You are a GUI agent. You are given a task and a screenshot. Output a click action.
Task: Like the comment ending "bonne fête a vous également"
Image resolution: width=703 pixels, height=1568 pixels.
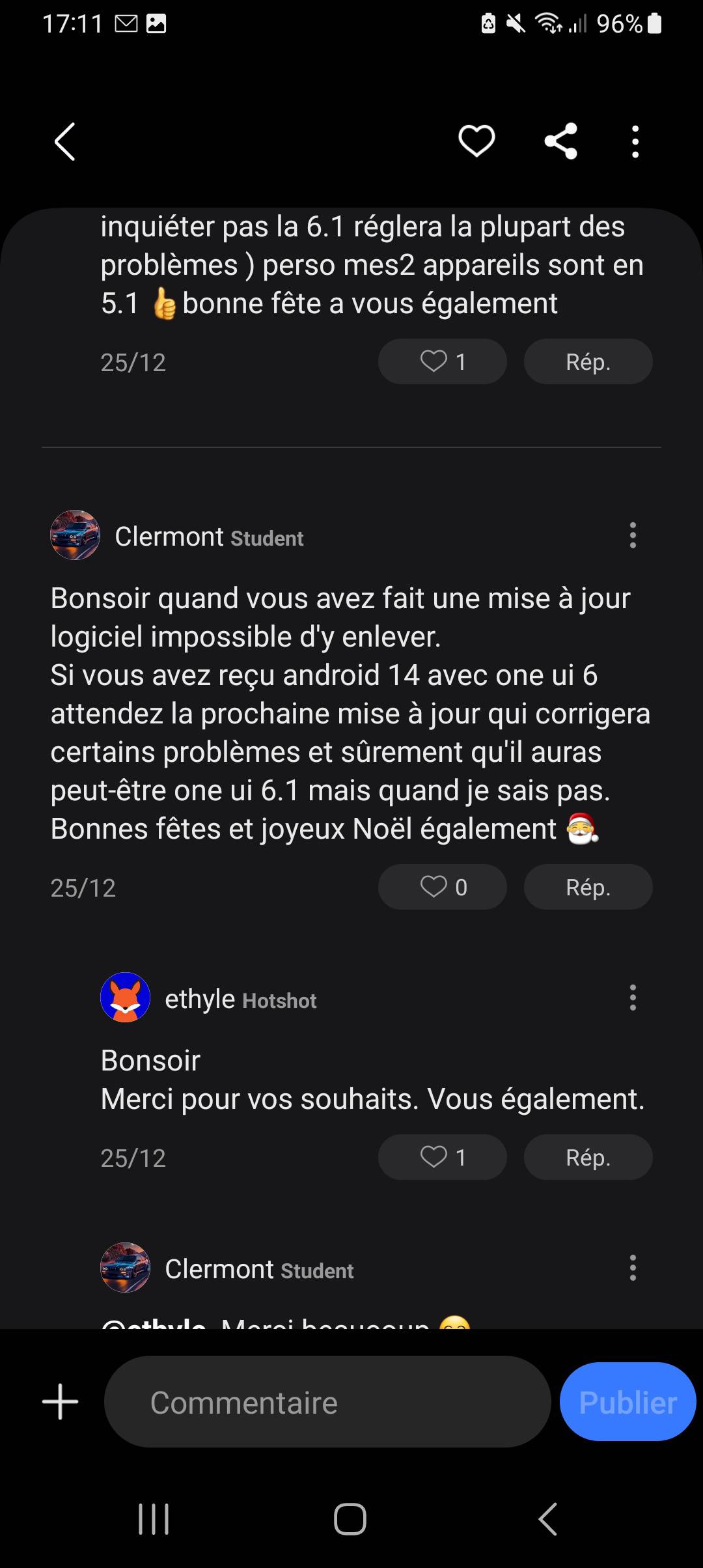coord(443,361)
